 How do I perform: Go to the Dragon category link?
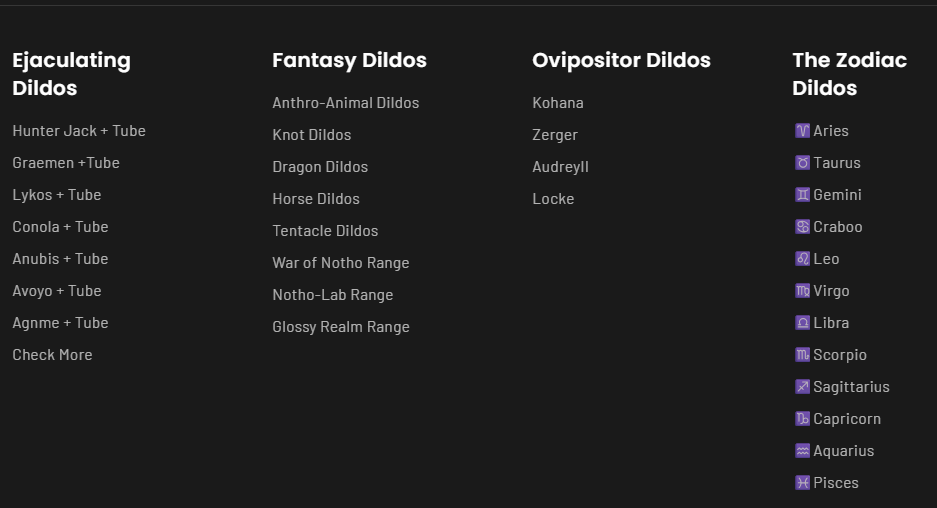(320, 167)
